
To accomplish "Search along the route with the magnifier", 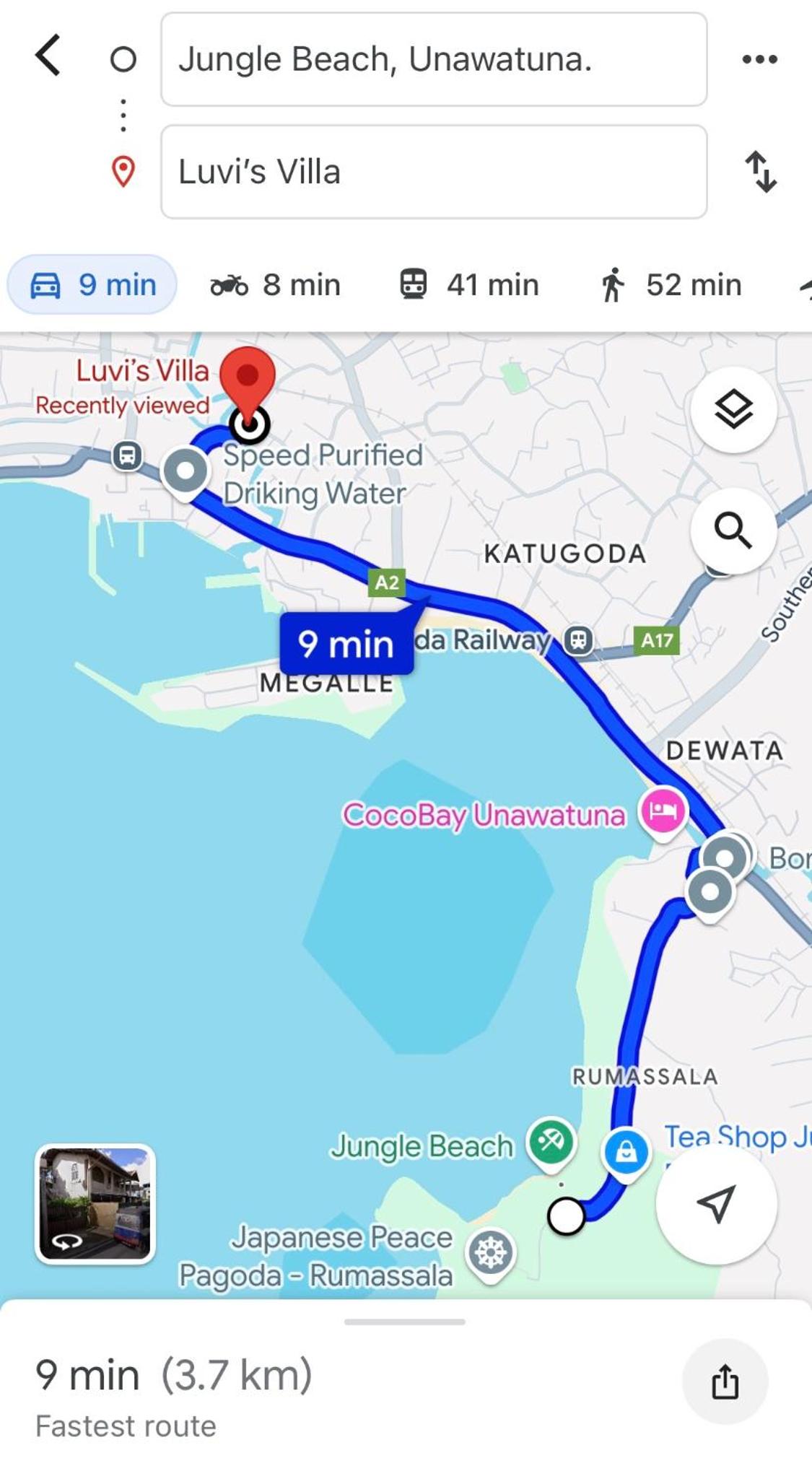I will (x=733, y=531).
